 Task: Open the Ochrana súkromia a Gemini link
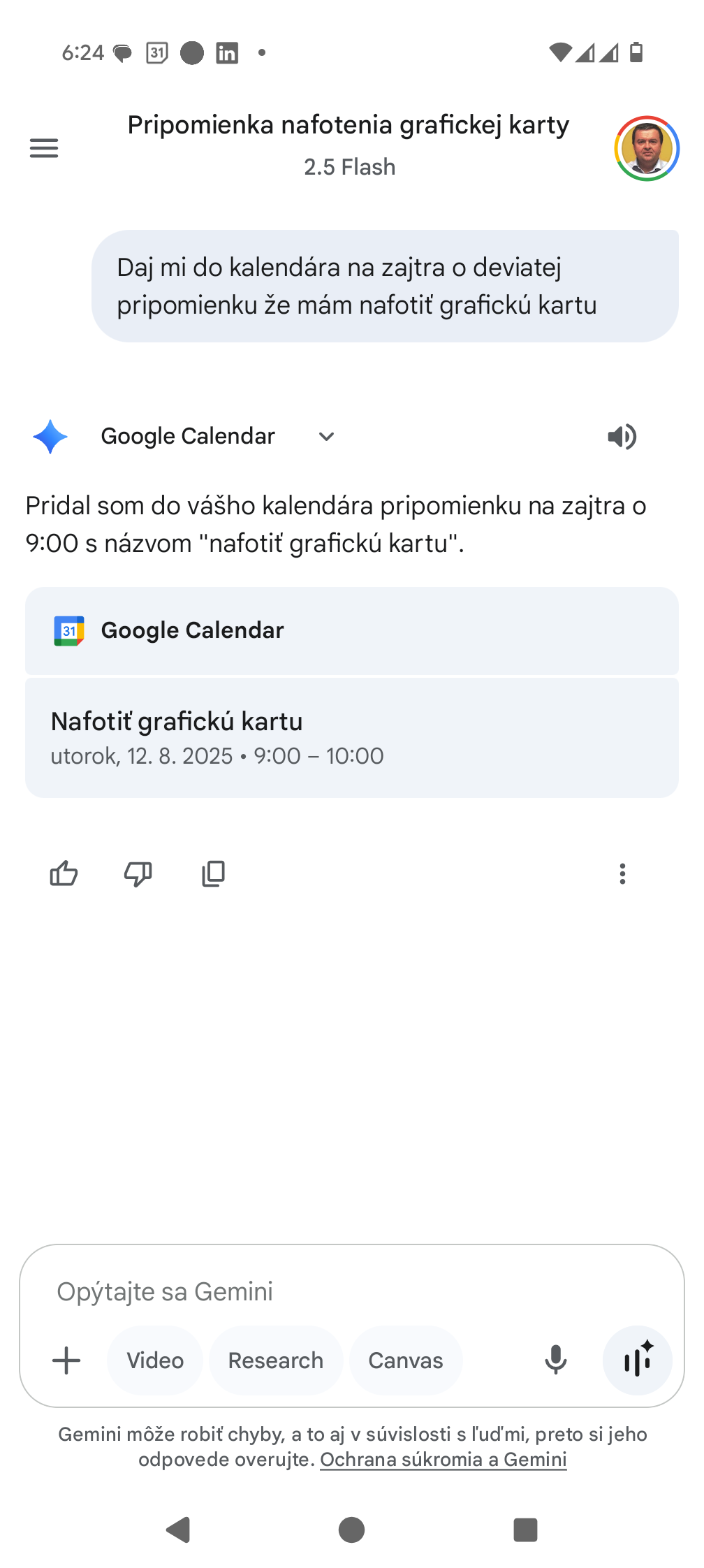[443, 1460]
